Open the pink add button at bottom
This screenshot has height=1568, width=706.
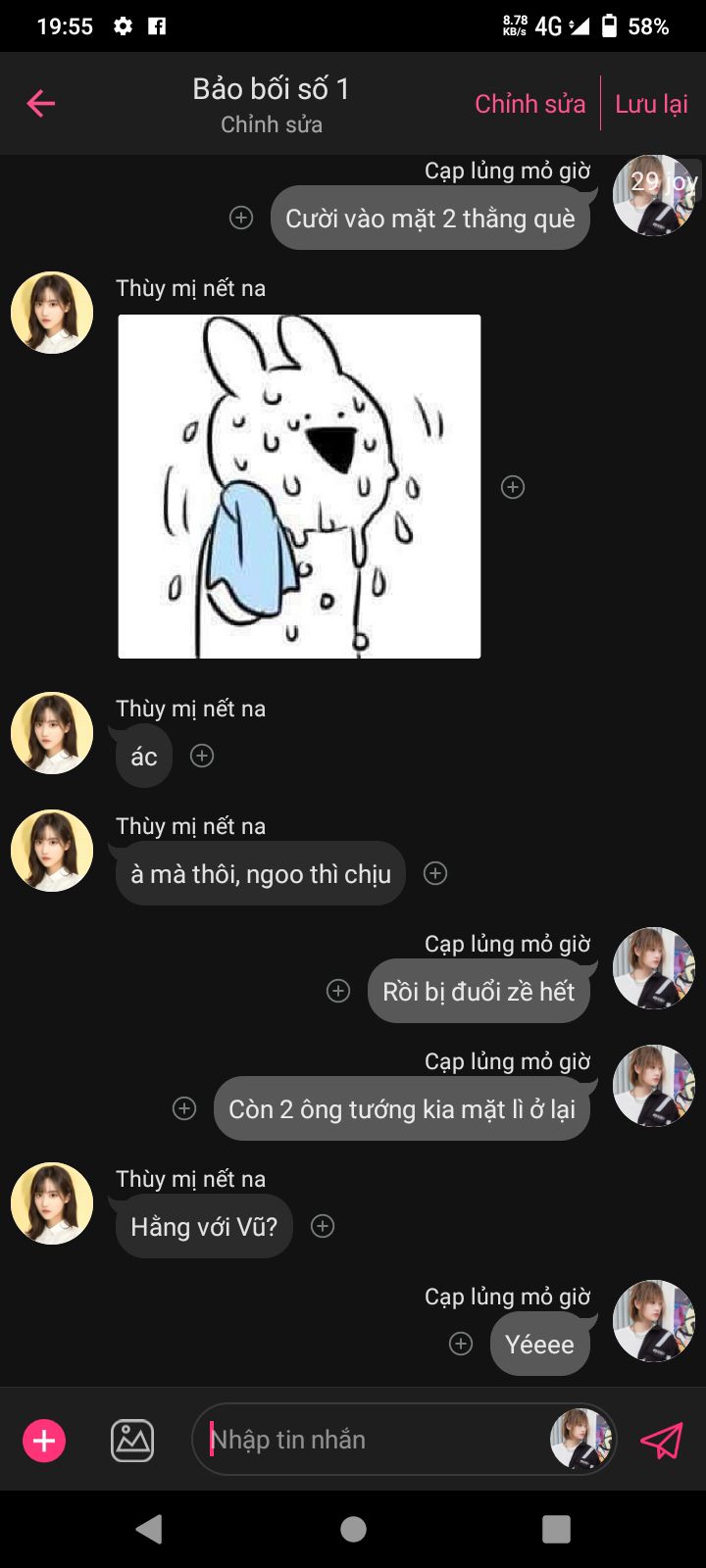(x=44, y=1441)
